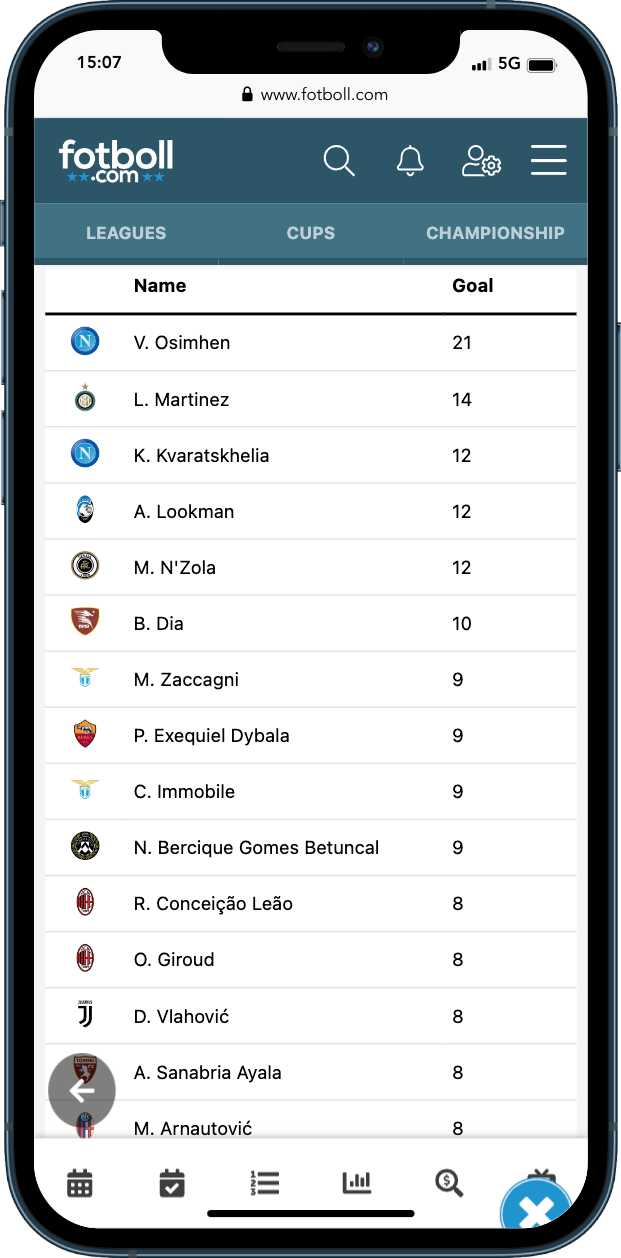Open the calendar icon in bottom bar
621x1258 pixels.
pyautogui.click(x=80, y=1184)
